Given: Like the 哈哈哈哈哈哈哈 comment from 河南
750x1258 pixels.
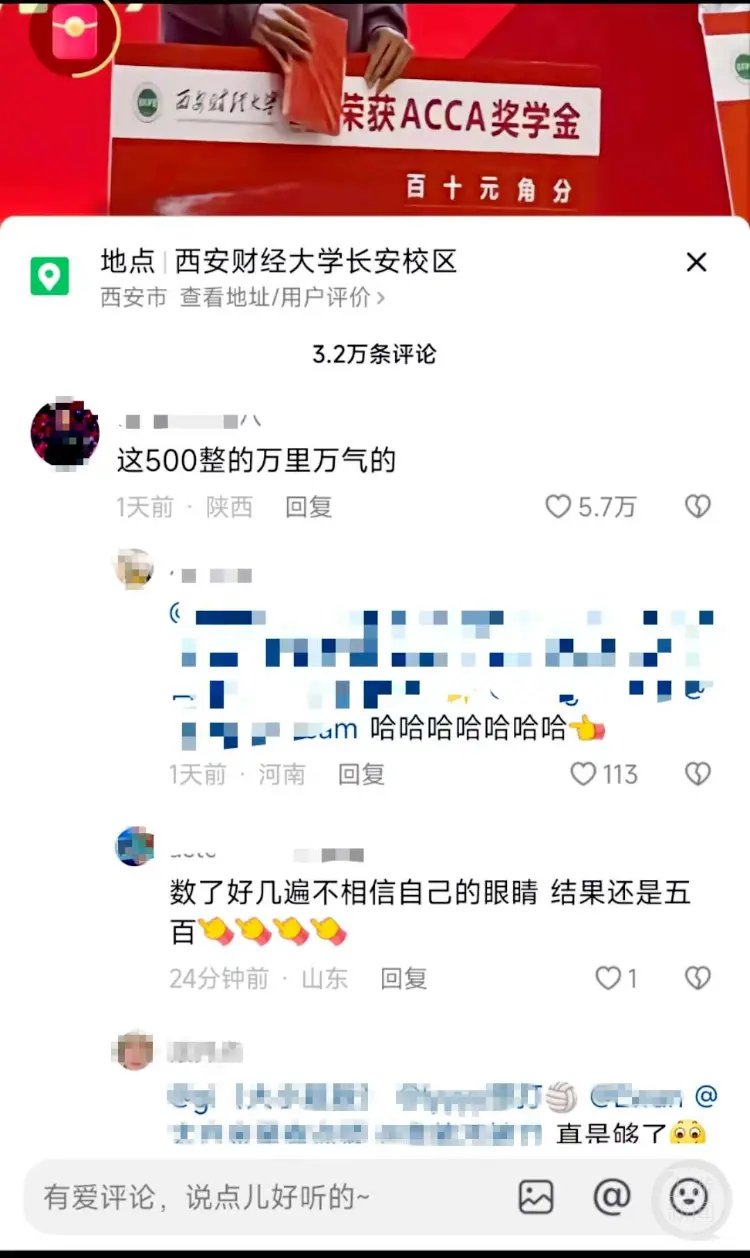Looking at the screenshot, I should 583,774.
